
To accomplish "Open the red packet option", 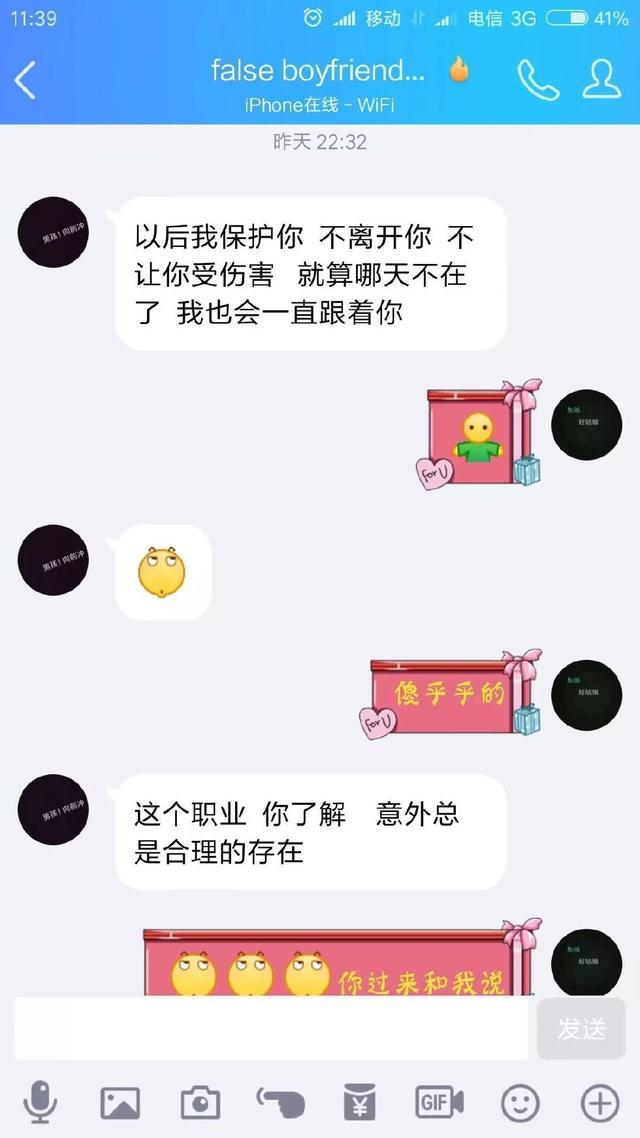I will coord(360,1103).
